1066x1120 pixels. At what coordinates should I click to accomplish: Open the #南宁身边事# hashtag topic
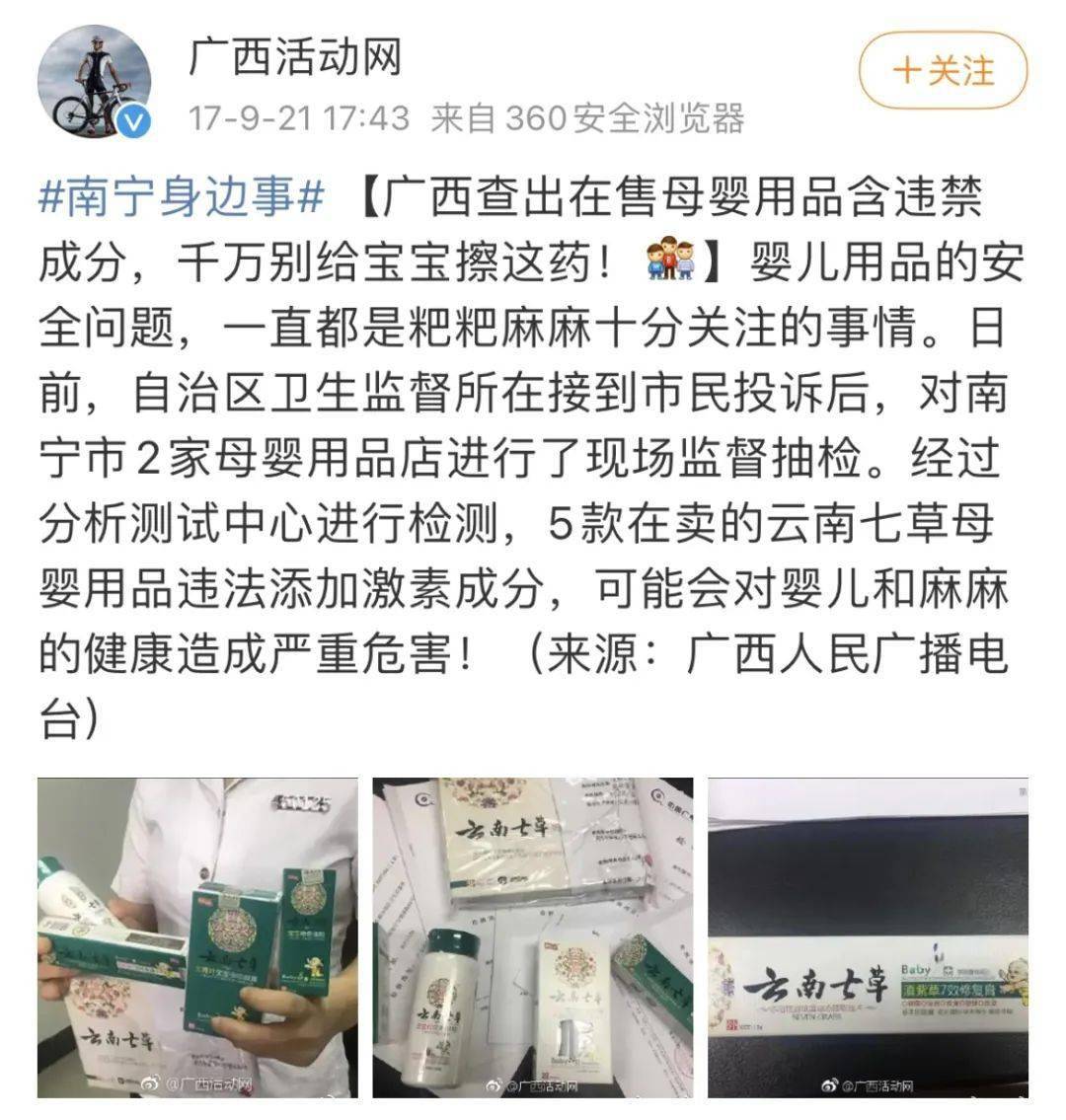(181, 198)
